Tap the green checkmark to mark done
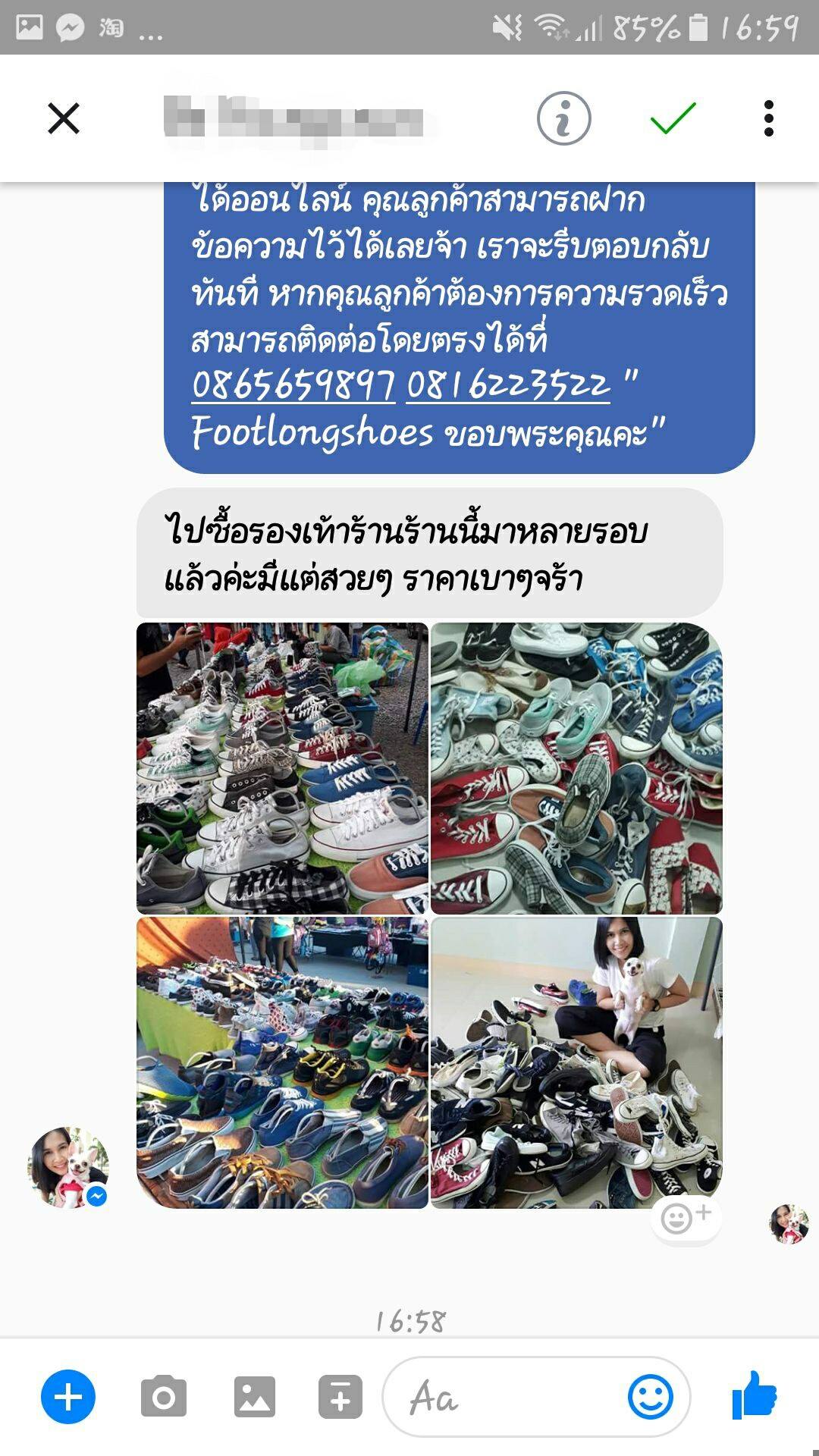Image resolution: width=819 pixels, height=1456 pixels. click(673, 118)
